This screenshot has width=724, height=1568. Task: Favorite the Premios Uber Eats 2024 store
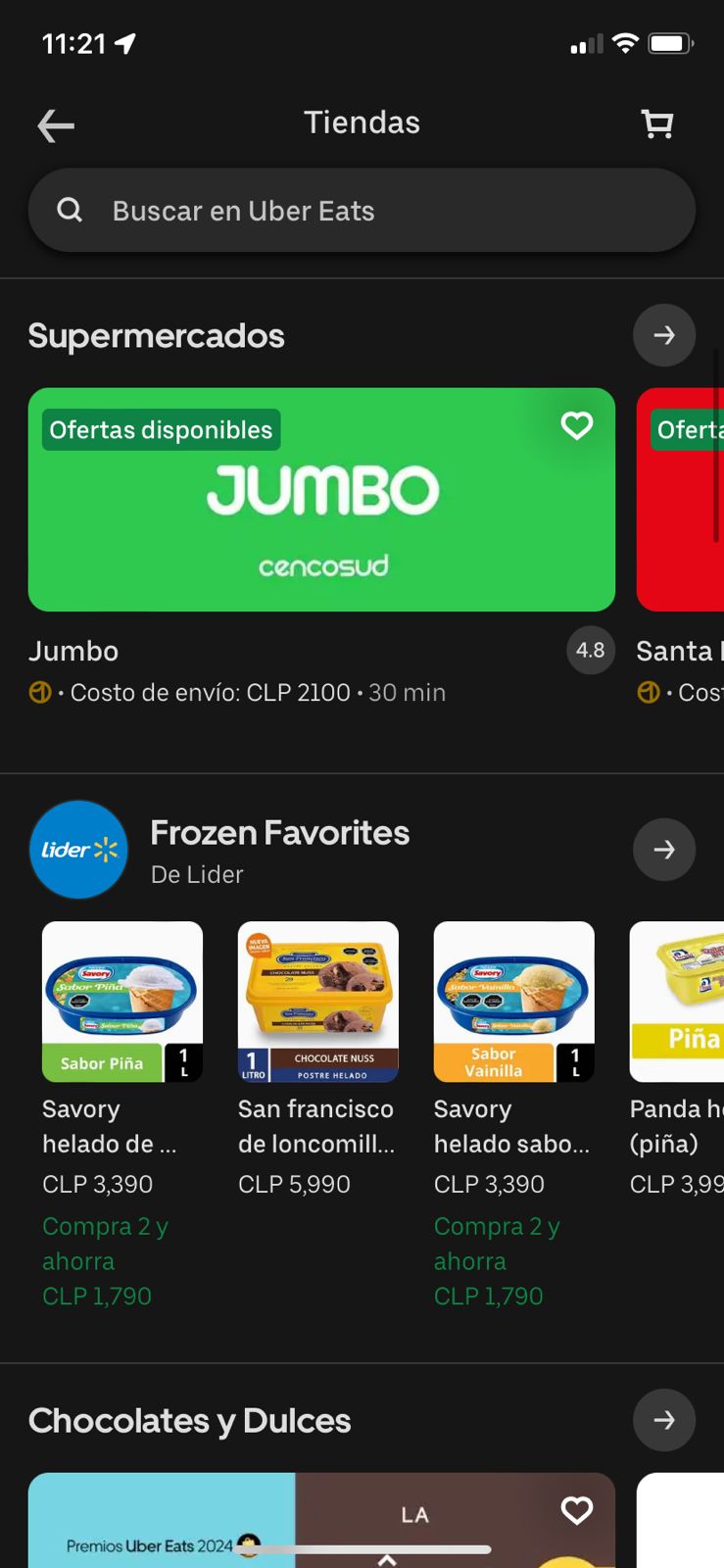pos(577,1510)
